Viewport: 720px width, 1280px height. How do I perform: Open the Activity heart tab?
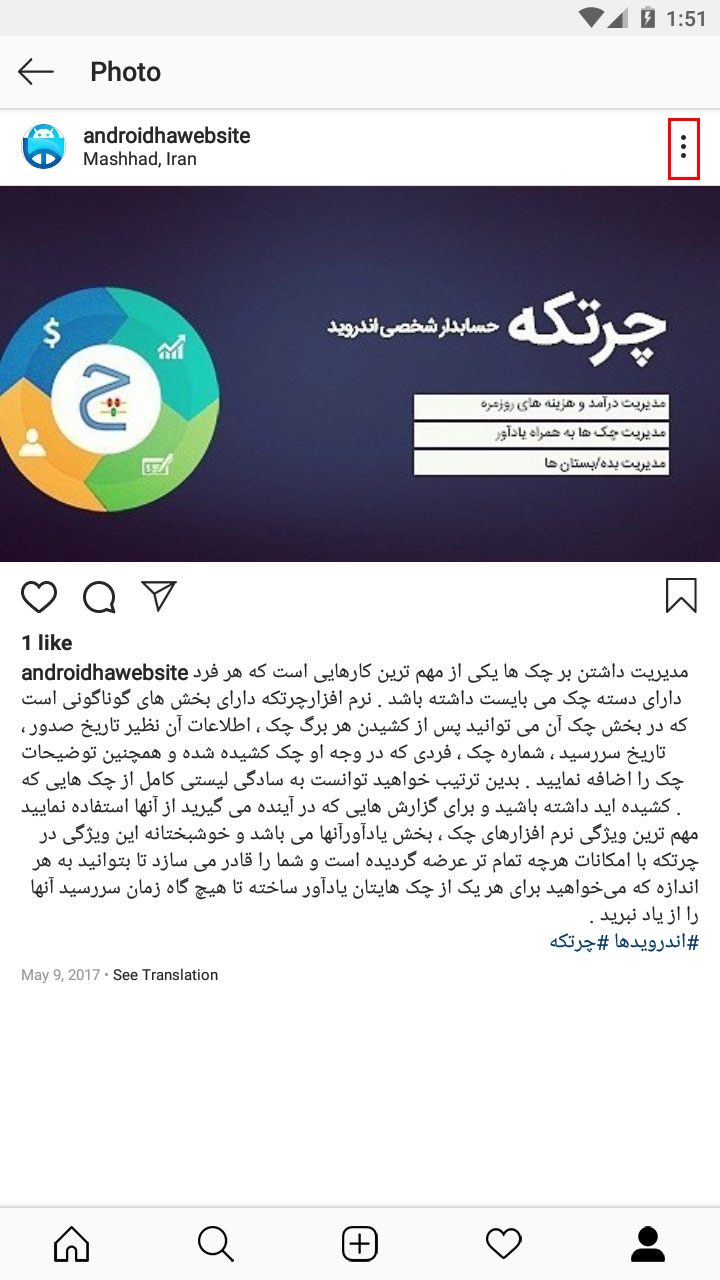(504, 1244)
